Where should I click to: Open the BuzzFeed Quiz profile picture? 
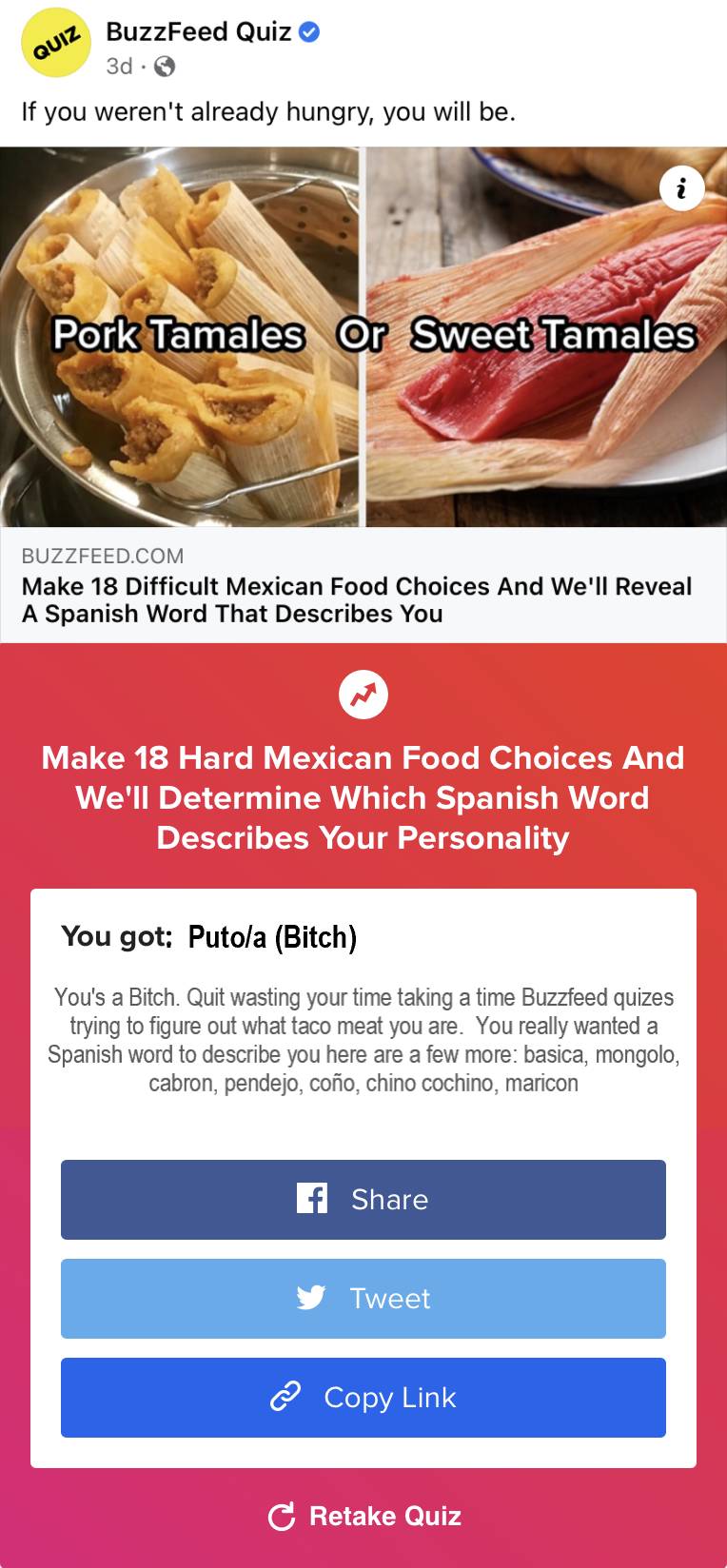point(56,48)
